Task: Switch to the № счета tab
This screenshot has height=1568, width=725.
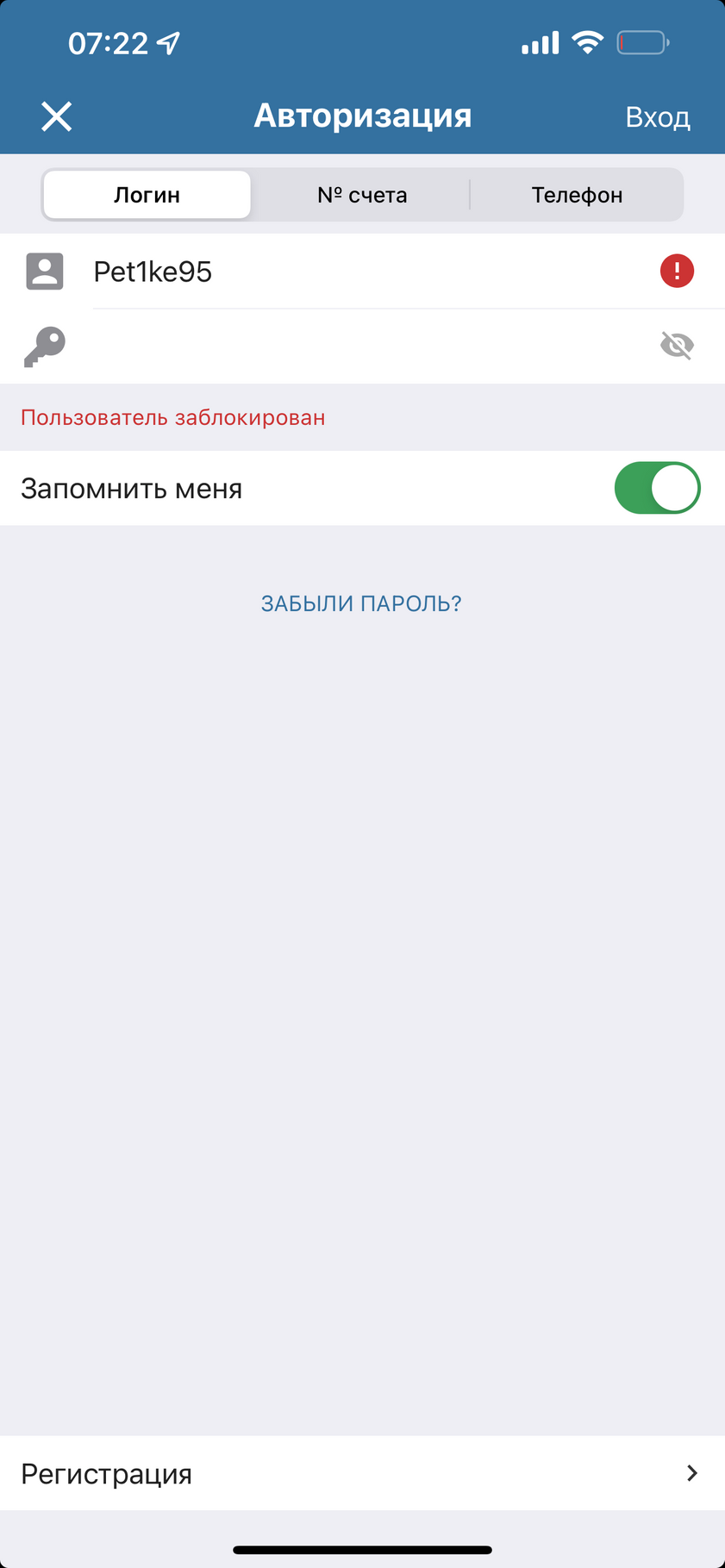Action: coord(362,195)
